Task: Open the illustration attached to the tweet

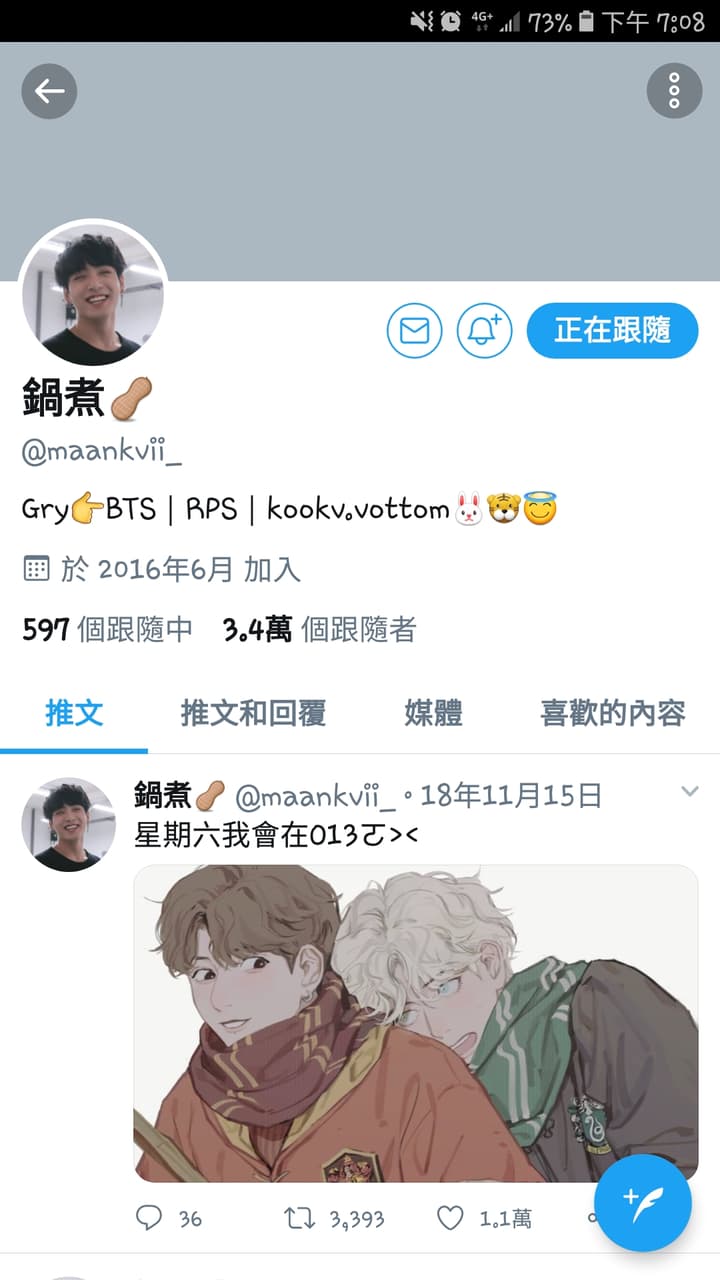Action: click(416, 1023)
